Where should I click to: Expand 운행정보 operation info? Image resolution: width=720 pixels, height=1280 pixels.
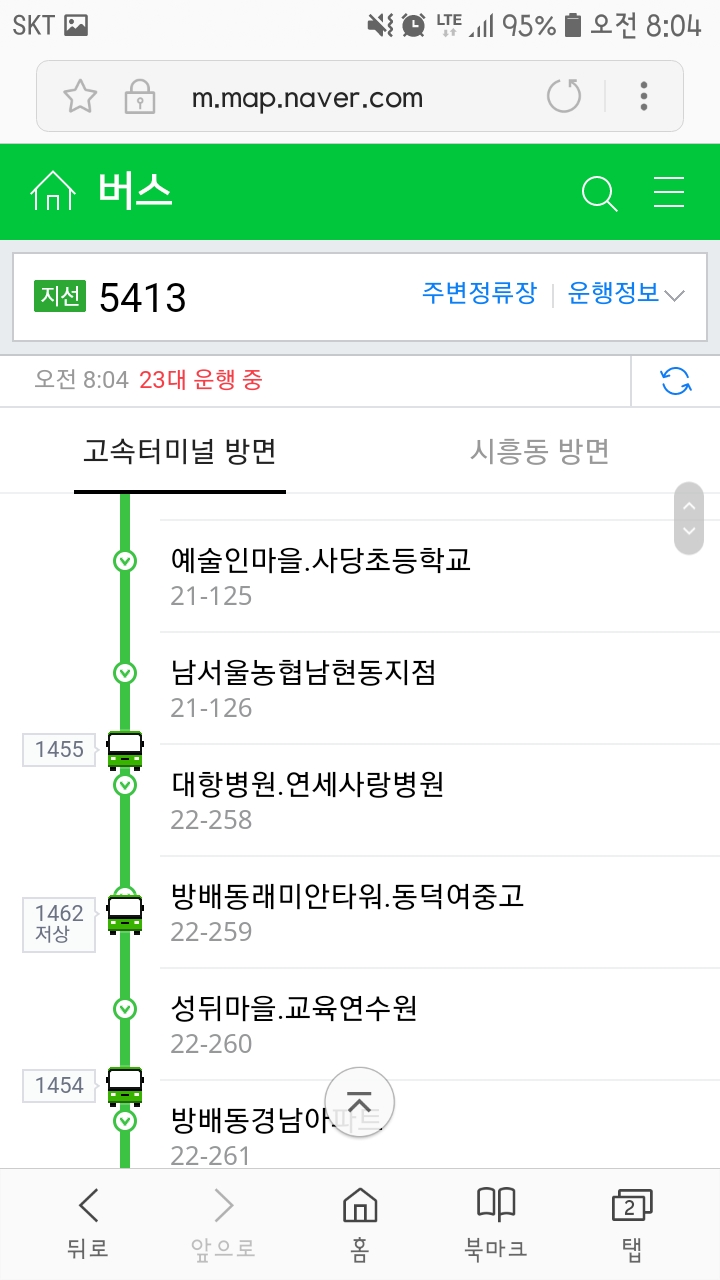(x=625, y=294)
